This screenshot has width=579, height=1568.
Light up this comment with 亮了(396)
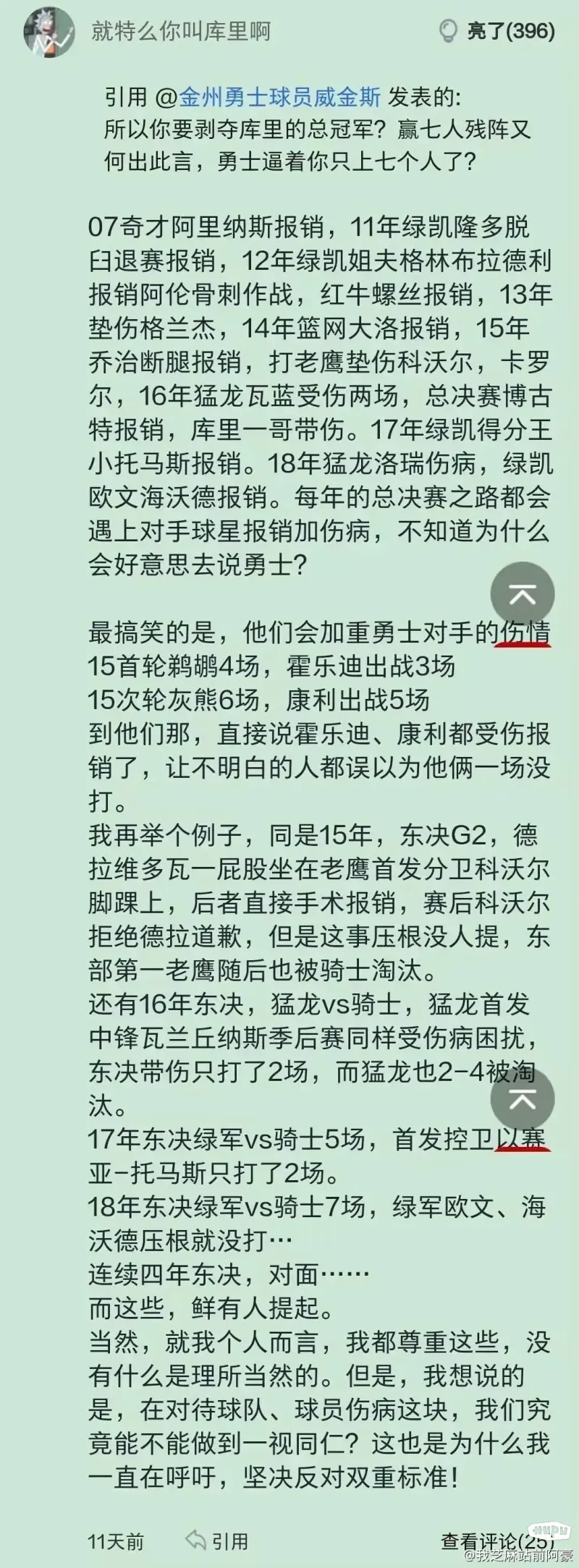(497, 30)
